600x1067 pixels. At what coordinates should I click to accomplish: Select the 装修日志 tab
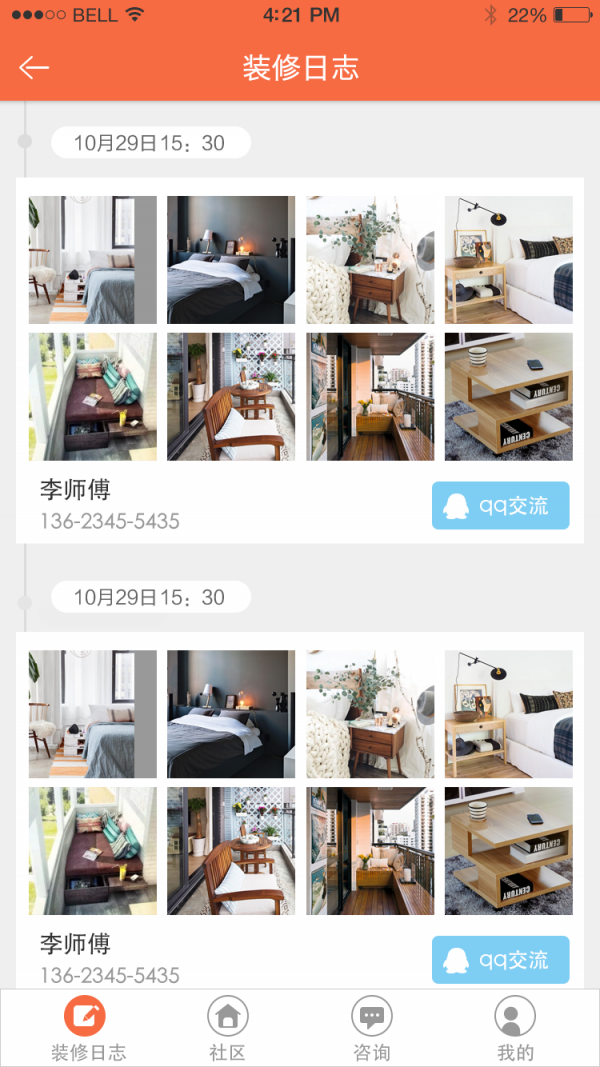pyautogui.click(x=88, y=1030)
